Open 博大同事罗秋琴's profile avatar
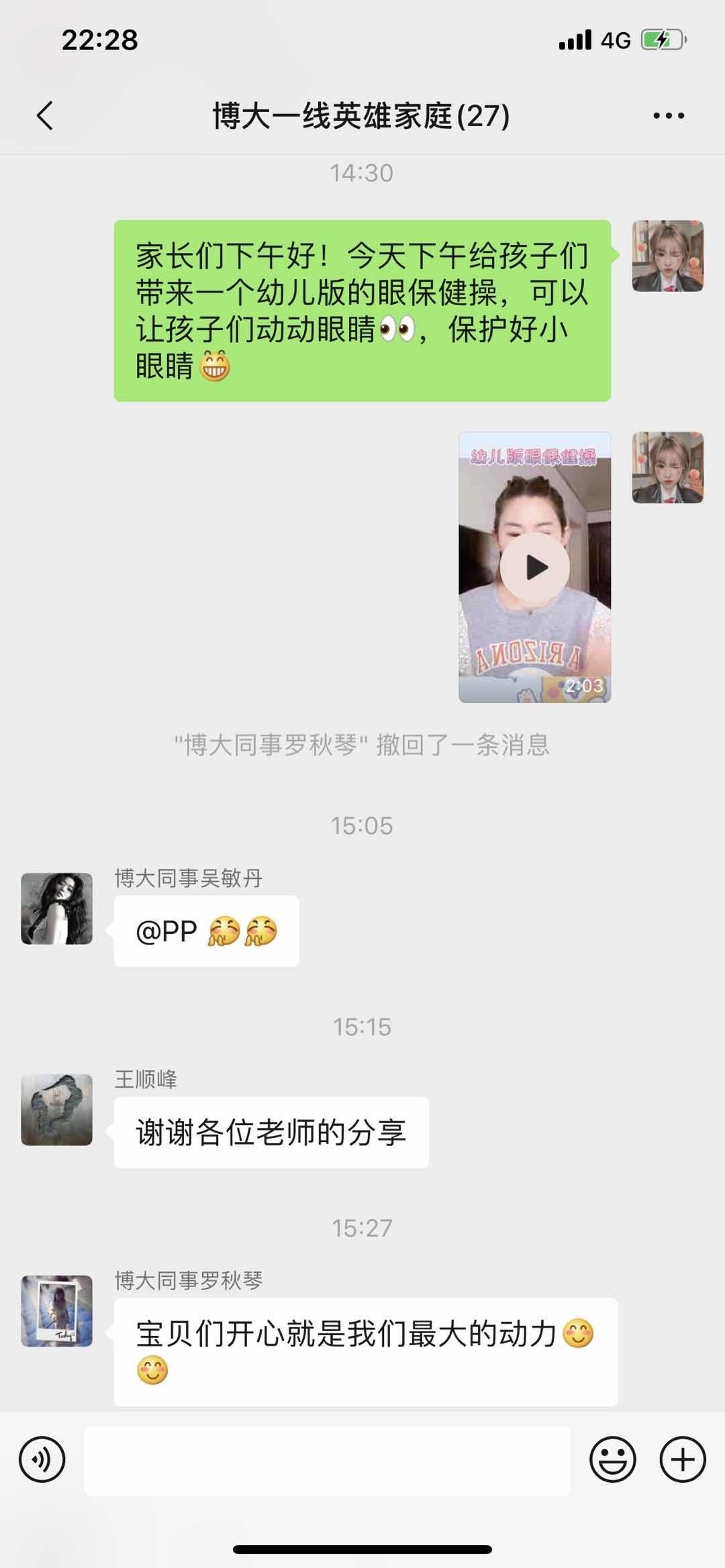 [x=57, y=1311]
